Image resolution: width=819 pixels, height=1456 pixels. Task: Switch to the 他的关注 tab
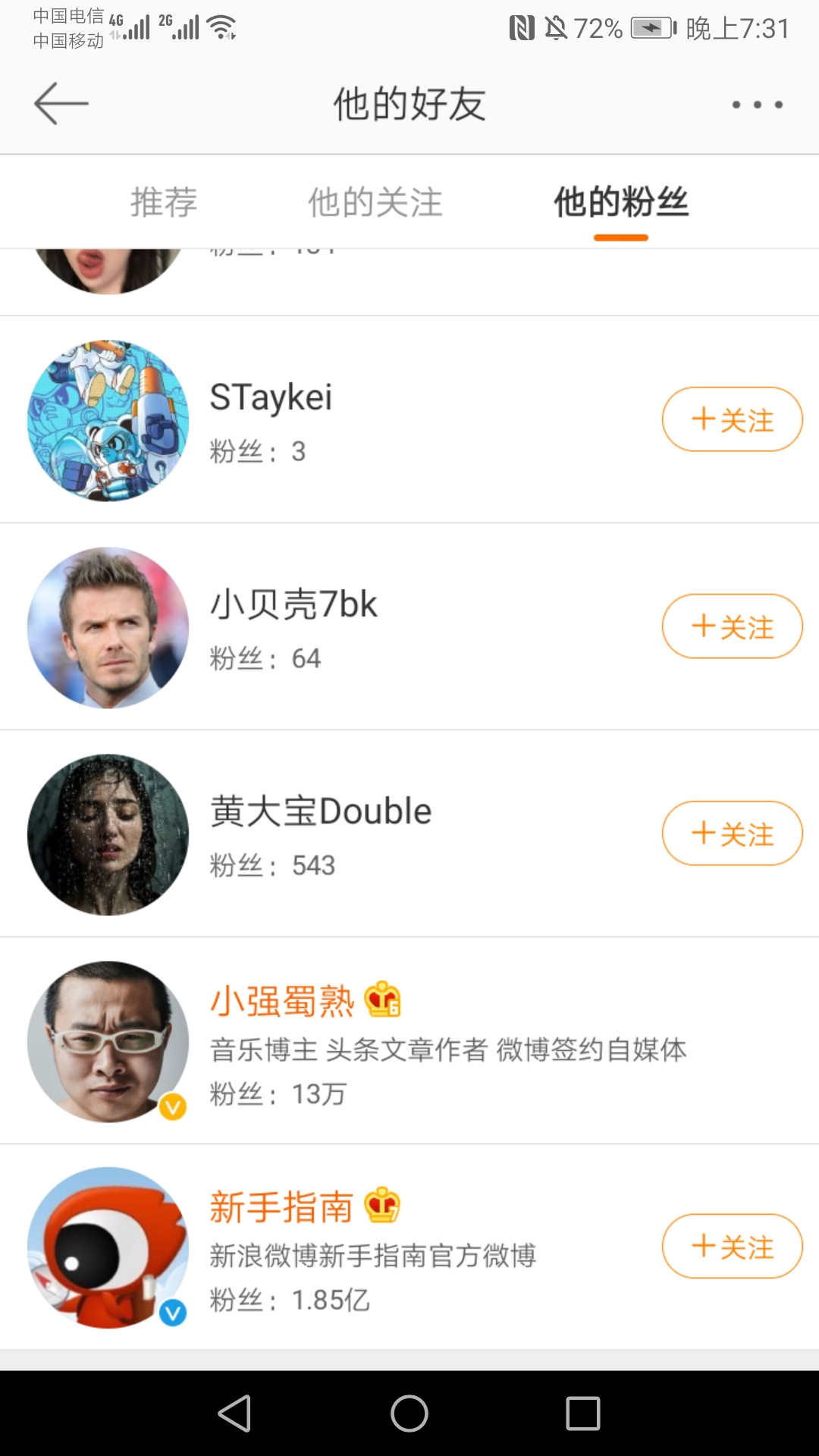375,202
